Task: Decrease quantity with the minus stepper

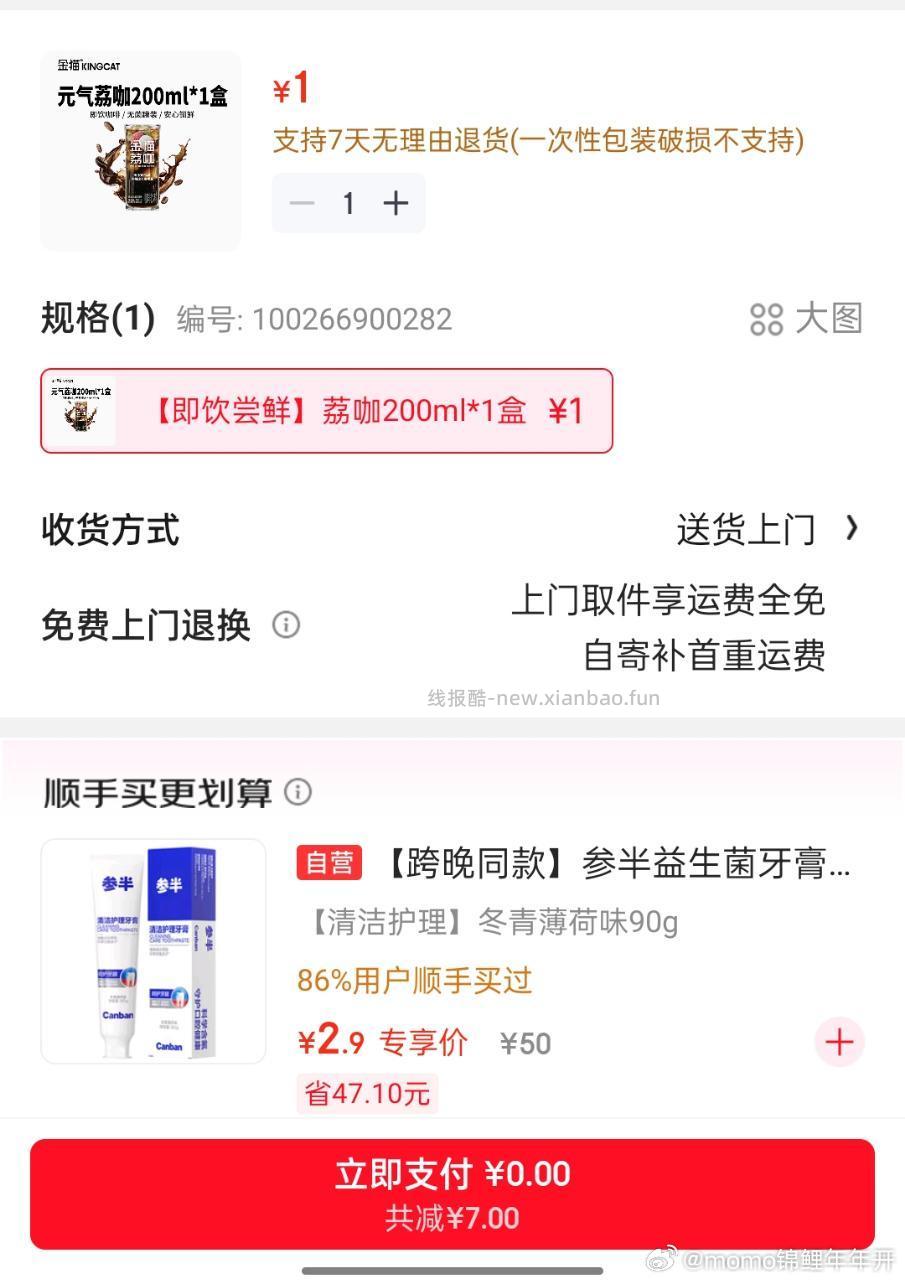Action: [x=301, y=203]
